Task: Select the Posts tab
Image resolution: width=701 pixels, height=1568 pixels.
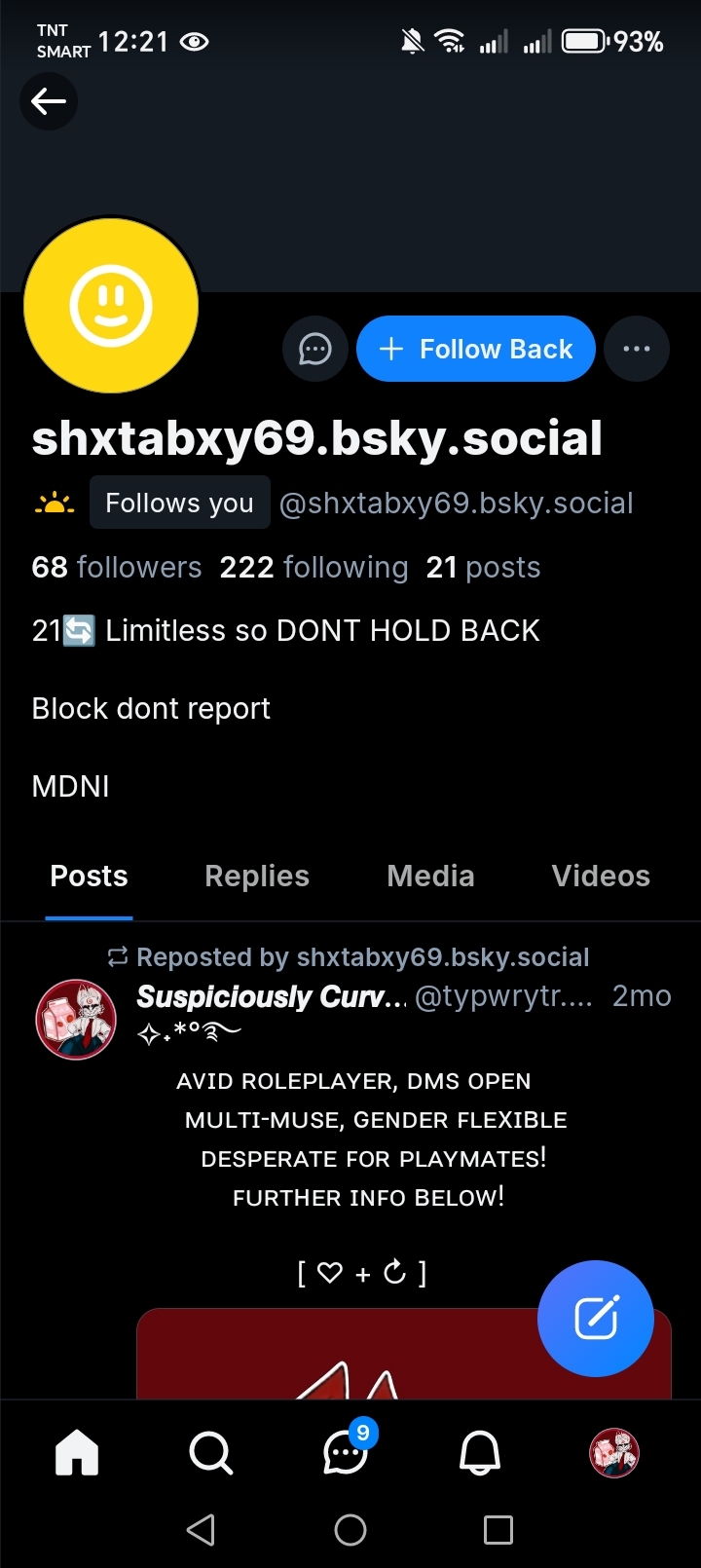Action: click(x=89, y=876)
